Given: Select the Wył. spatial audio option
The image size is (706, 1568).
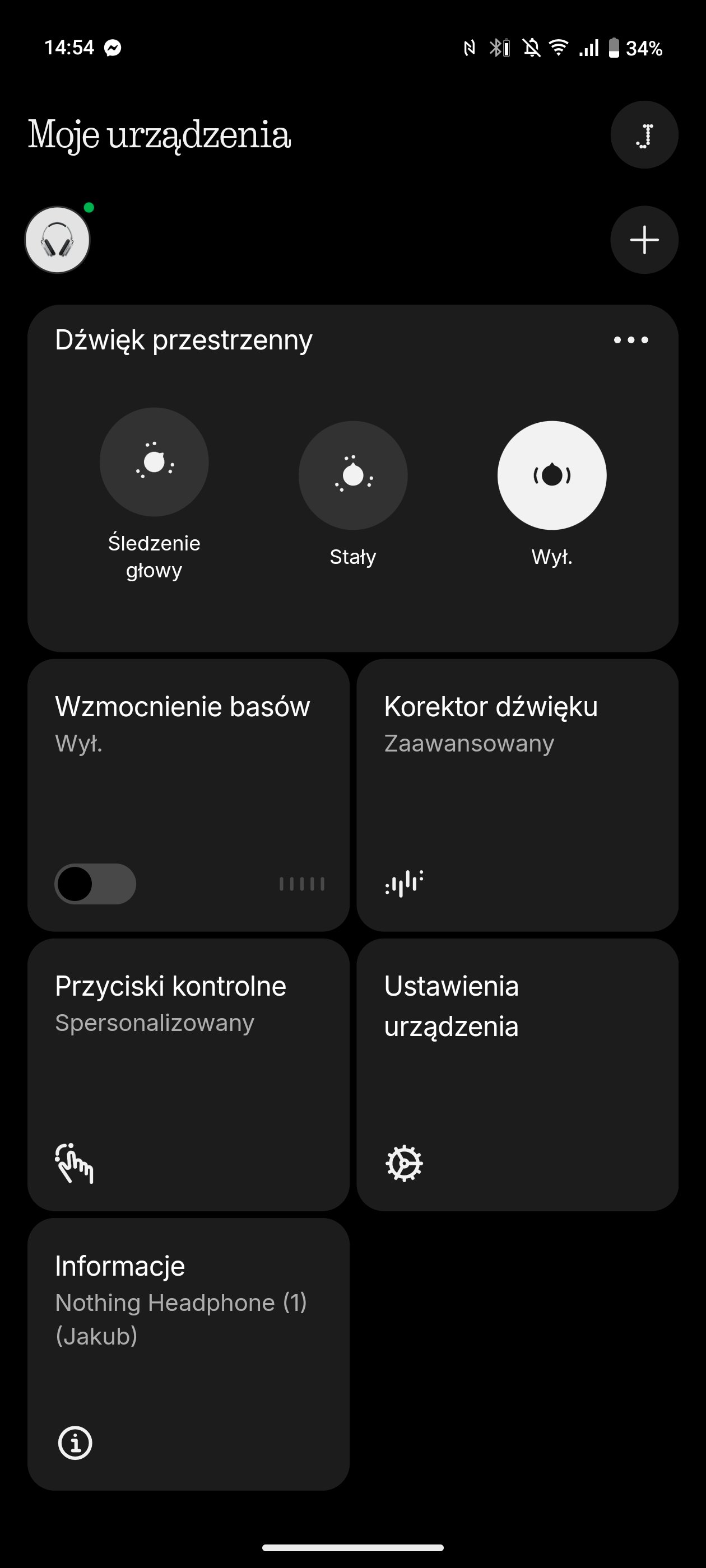Looking at the screenshot, I should click(552, 475).
